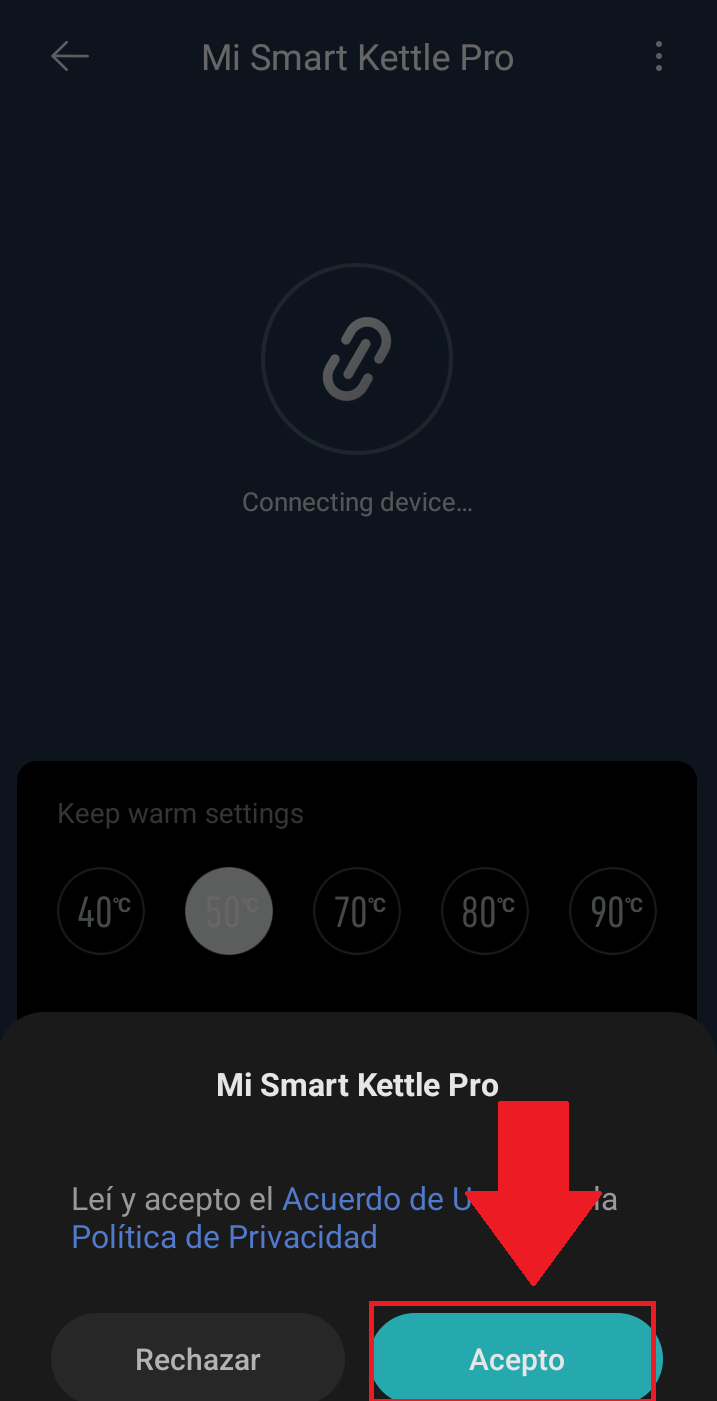Open the three-dot overflow menu
The height and width of the screenshot is (1401, 717).
[x=658, y=57]
